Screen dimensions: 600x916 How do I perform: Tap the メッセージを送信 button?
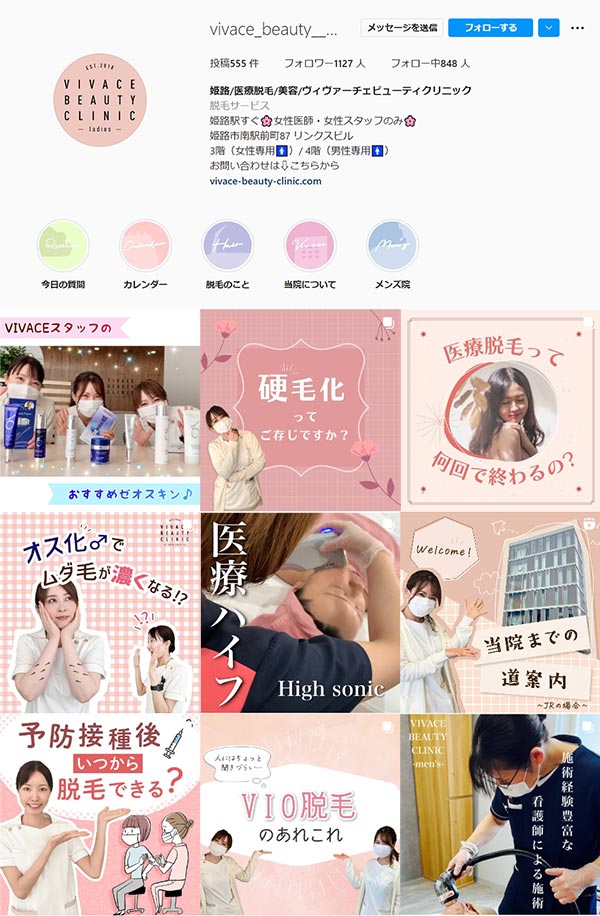[401, 28]
